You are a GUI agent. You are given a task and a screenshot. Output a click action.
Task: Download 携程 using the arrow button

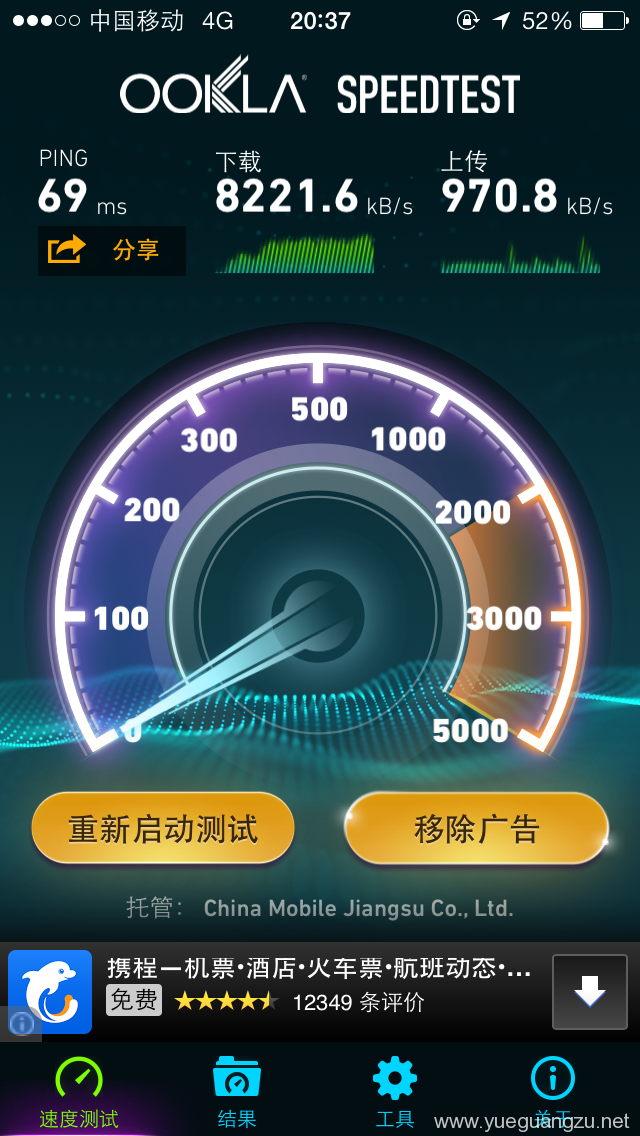pos(590,992)
